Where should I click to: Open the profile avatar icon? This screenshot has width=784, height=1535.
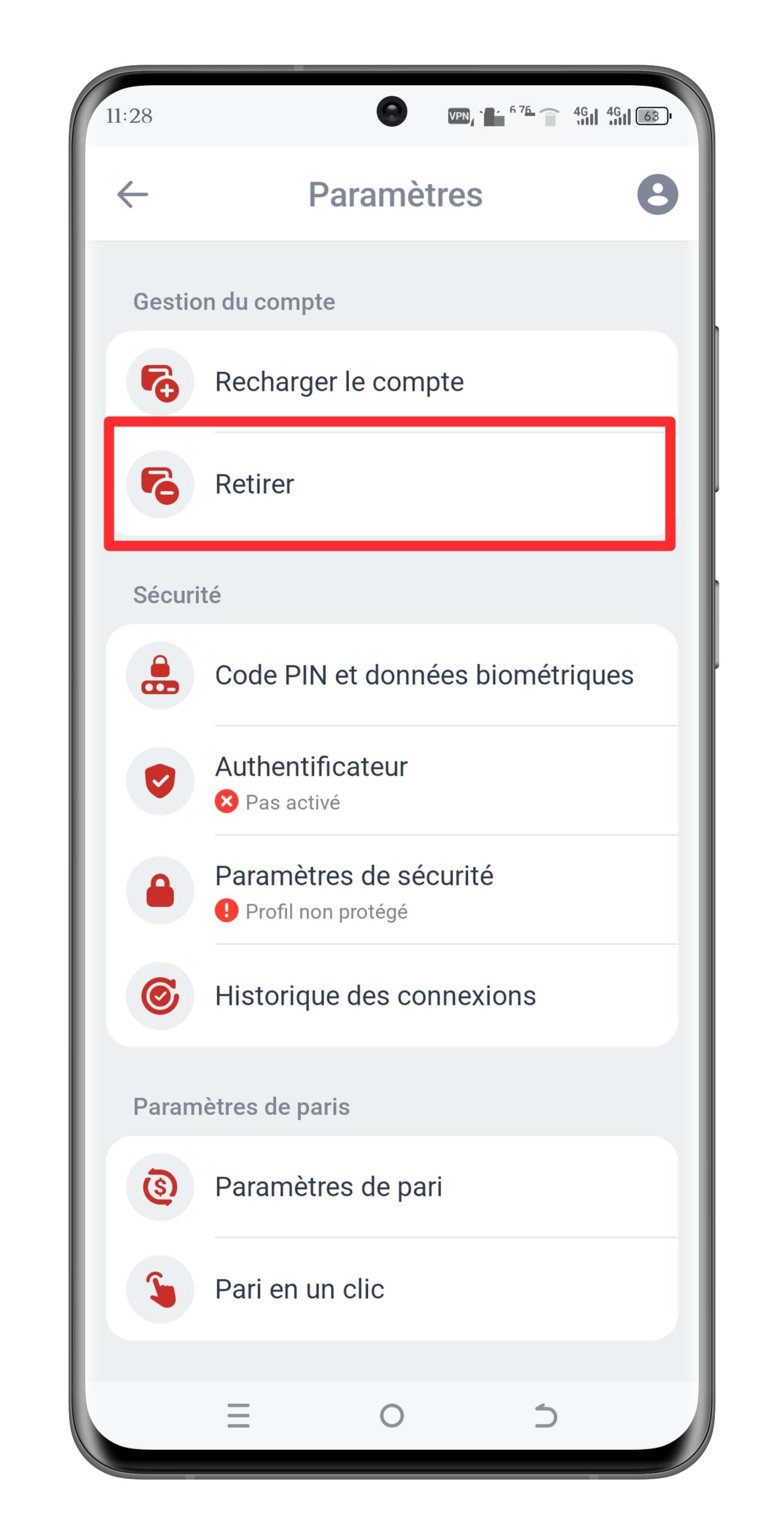click(657, 194)
